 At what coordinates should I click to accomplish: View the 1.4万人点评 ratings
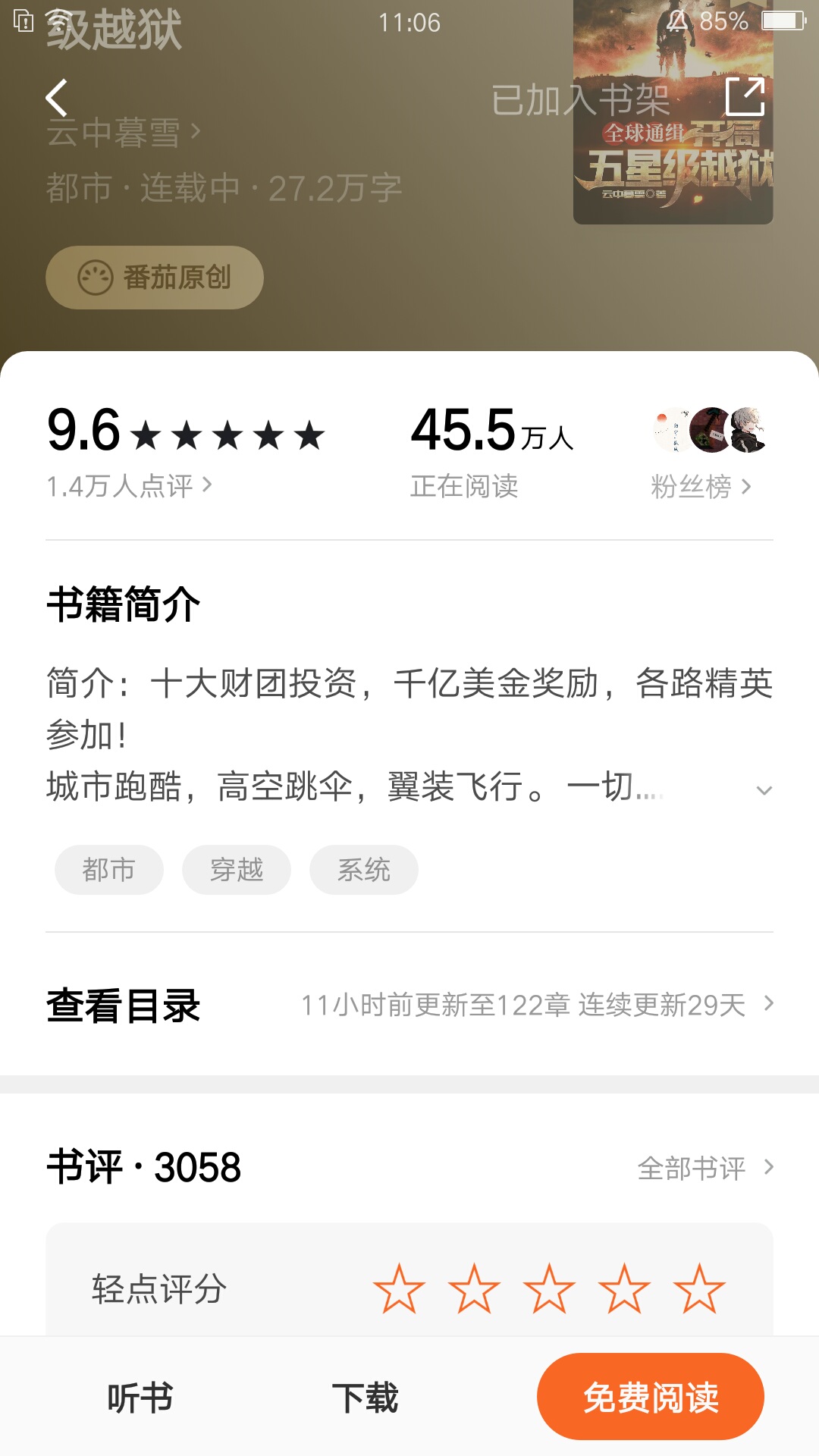click(130, 486)
